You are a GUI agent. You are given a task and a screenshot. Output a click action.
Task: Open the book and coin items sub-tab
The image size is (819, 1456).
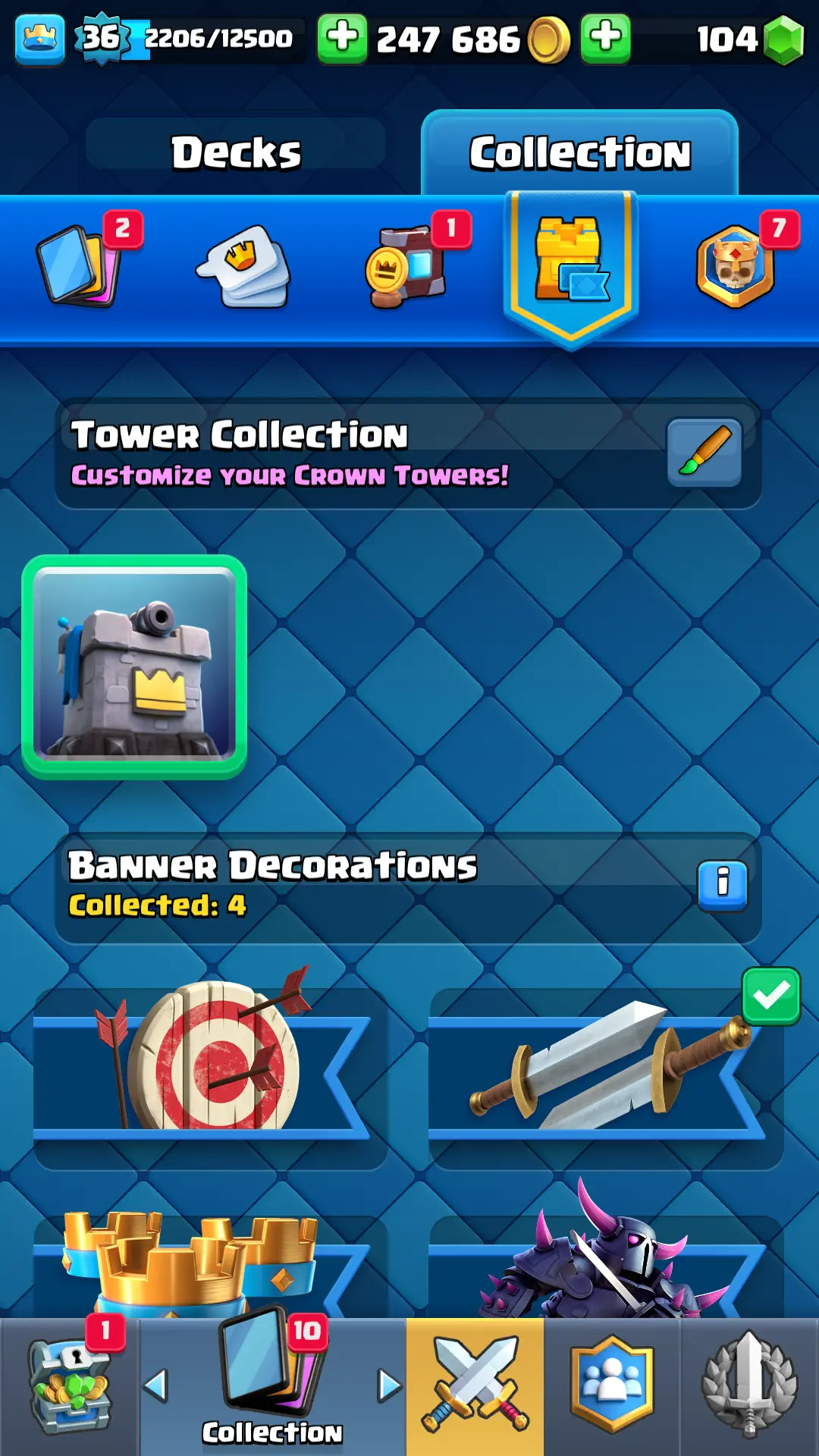pyautogui.click(x=407, y=265)
